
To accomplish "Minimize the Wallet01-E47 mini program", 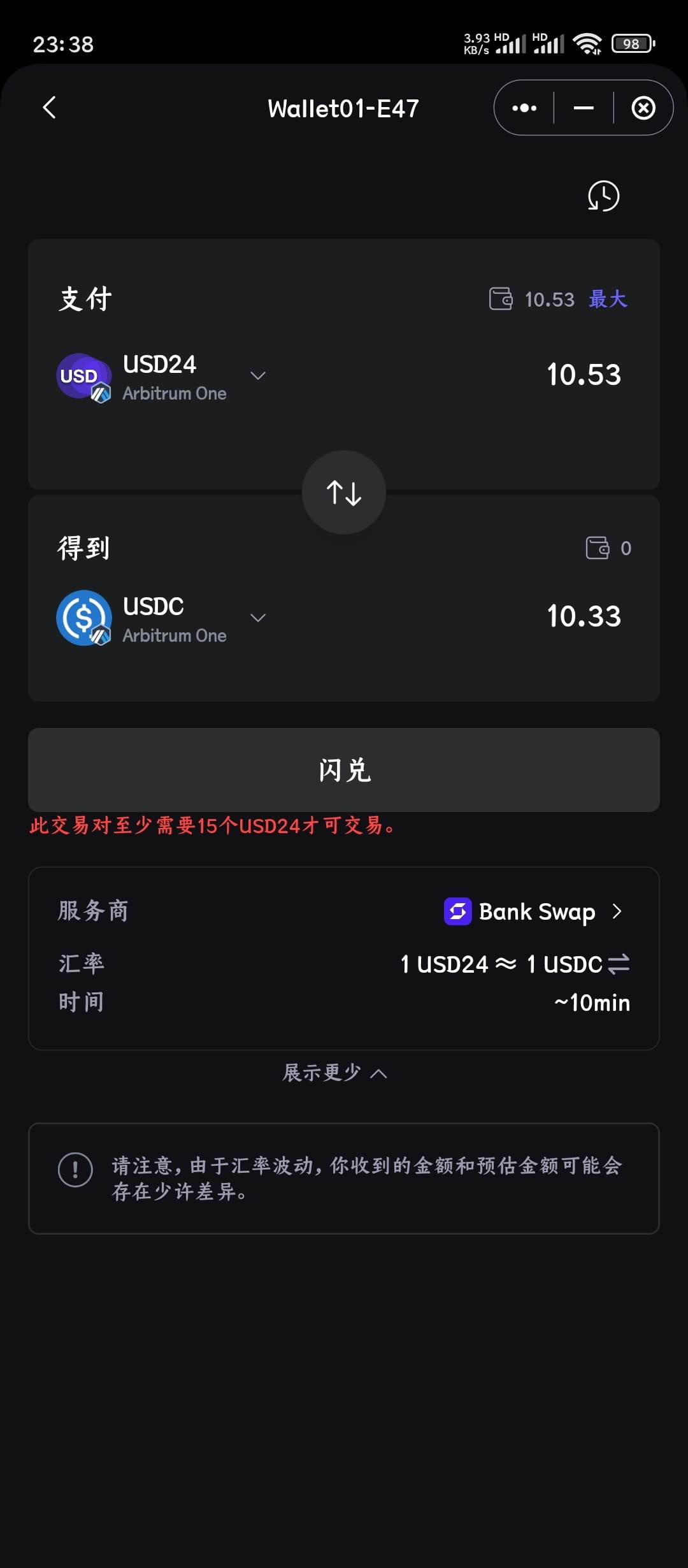I will point(583,107).
